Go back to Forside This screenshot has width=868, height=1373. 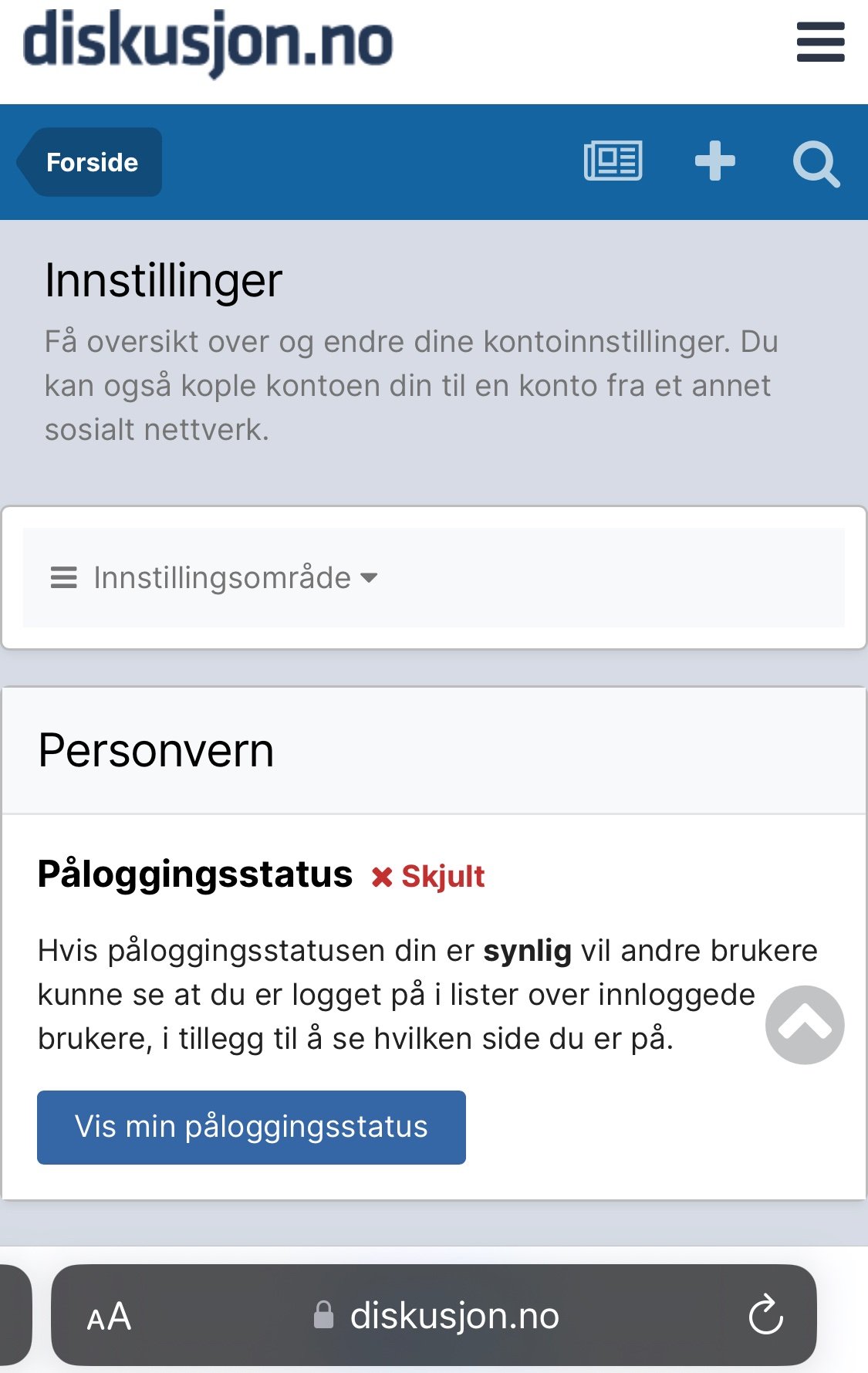point(91,162)
